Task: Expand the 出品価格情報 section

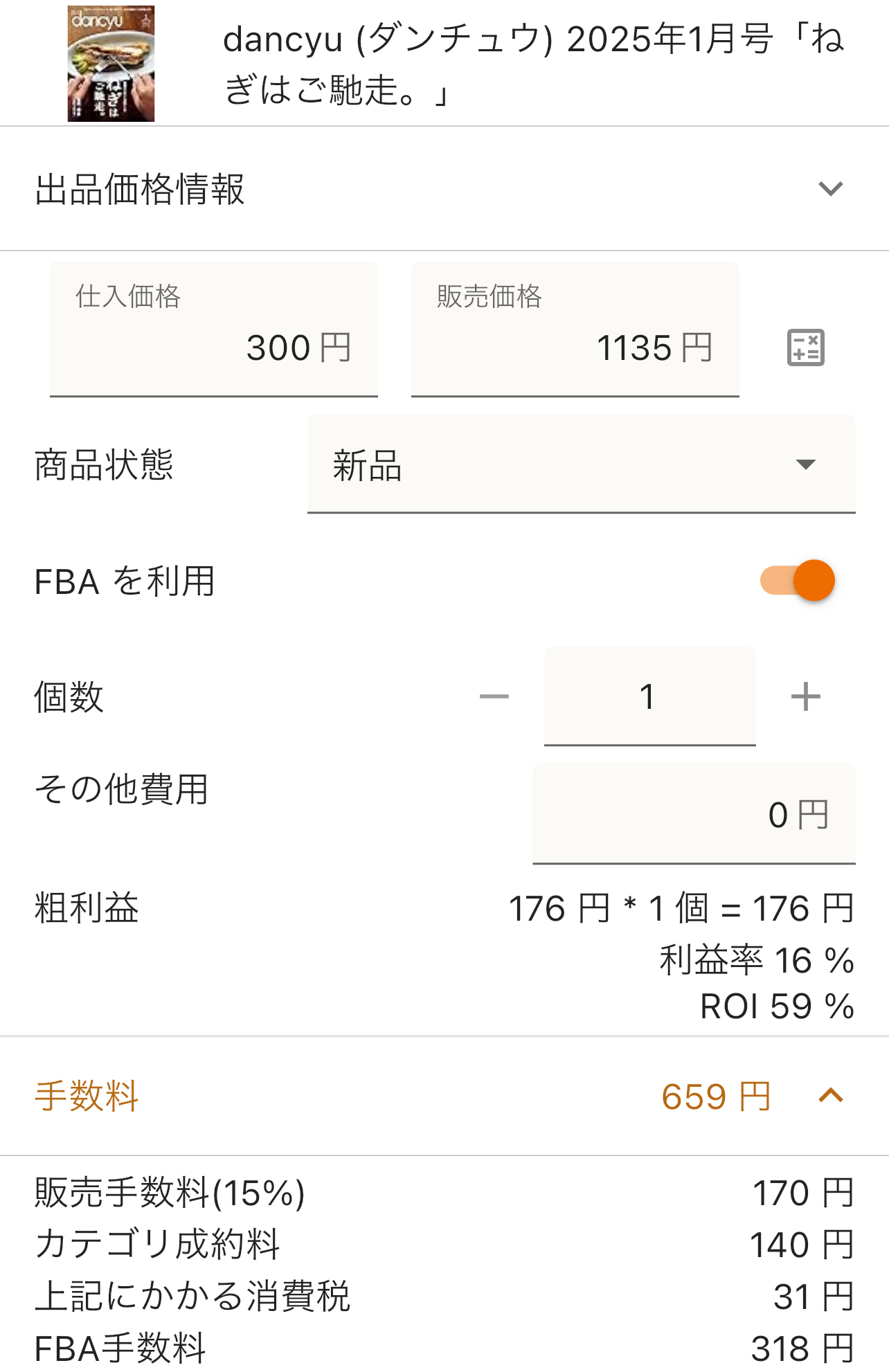Action: 830,188
